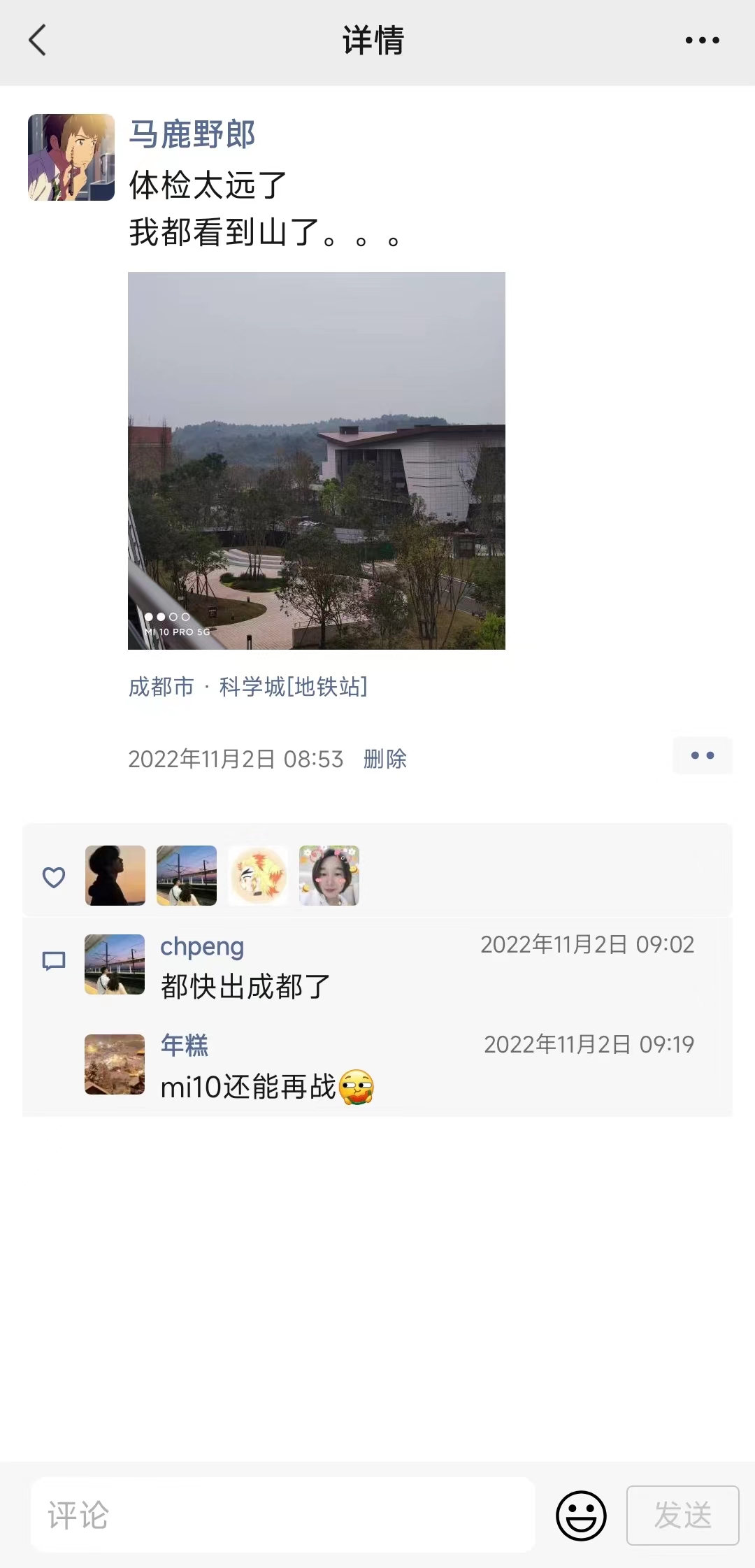Image resolution: width=755 pixels, height=1568 pixels.
Task: Open the emoji picker
Action: [x=580, y=1515]
